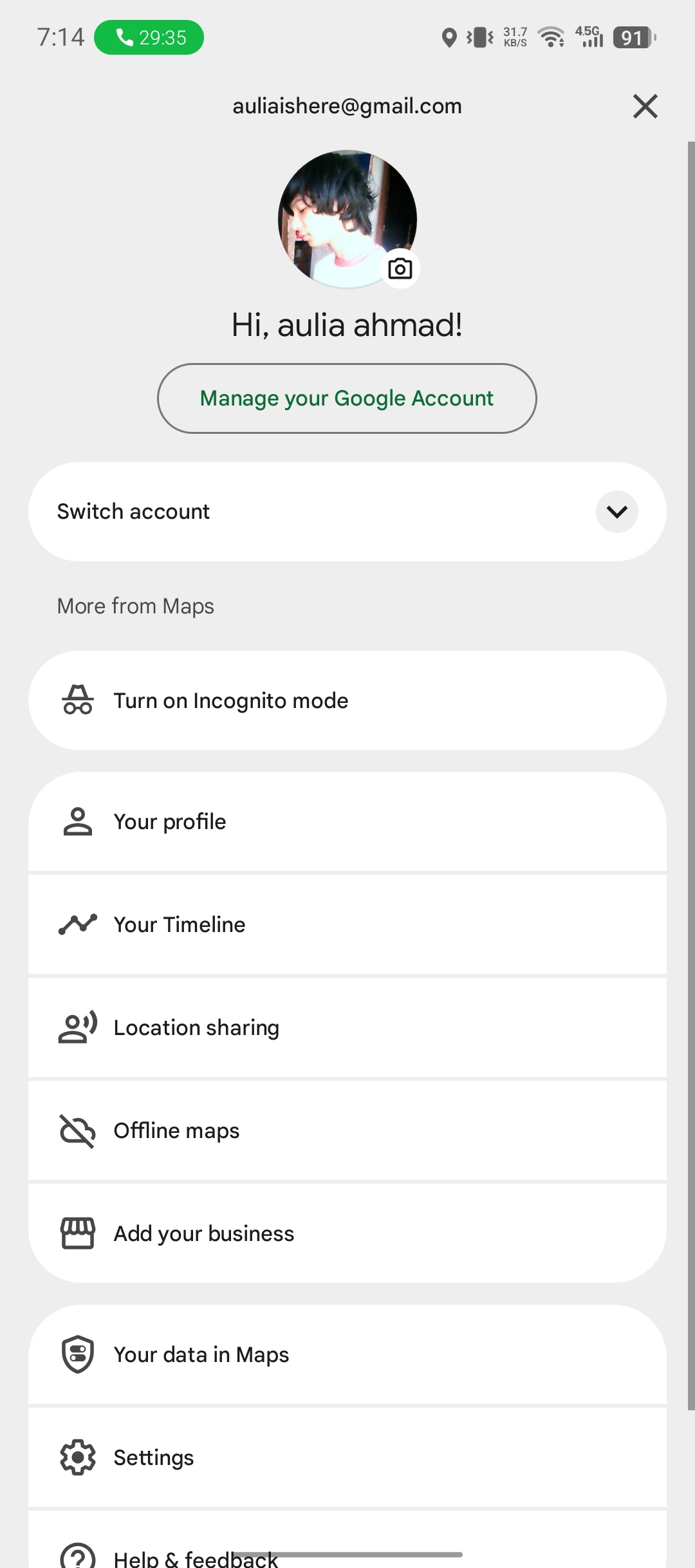Open Location sharing
The image size is (695, 1568).
pyautogui.click(x=347, y=1027)
